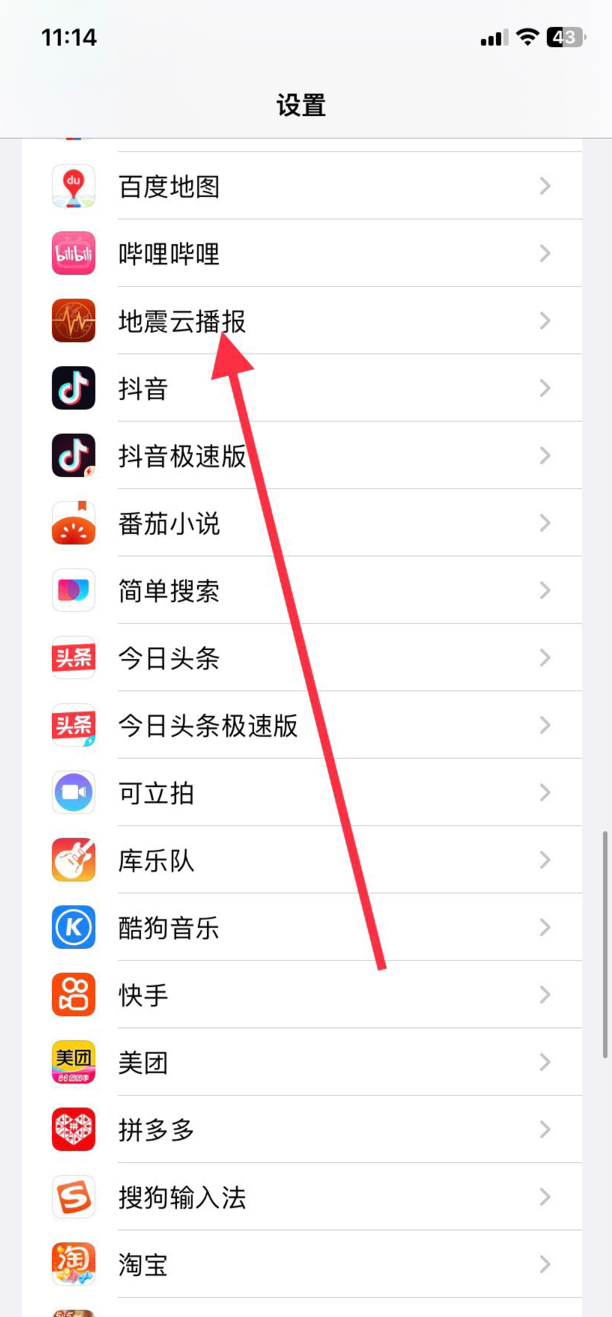Tap the 今日头条 row
This screenshot has height=1317, width=612.
pyautogui.click(x=300, y=658)
